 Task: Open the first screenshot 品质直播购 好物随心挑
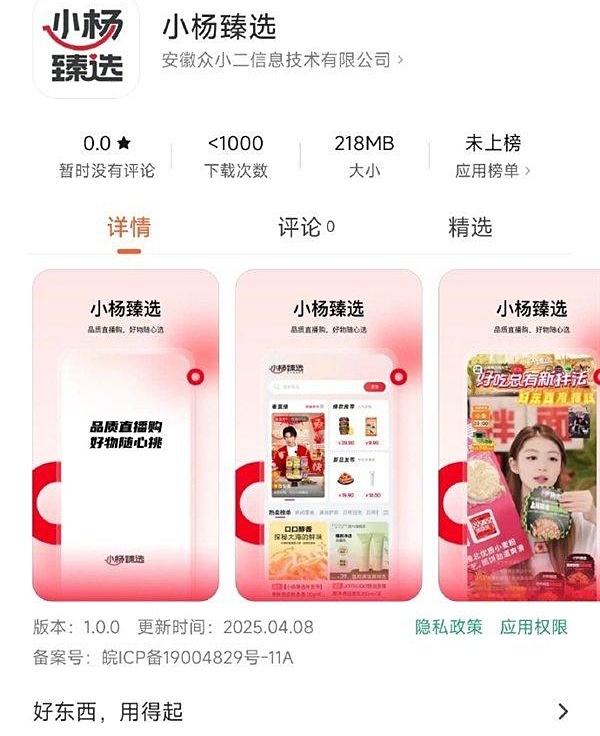pyautogui.click(x=125, y=435)
